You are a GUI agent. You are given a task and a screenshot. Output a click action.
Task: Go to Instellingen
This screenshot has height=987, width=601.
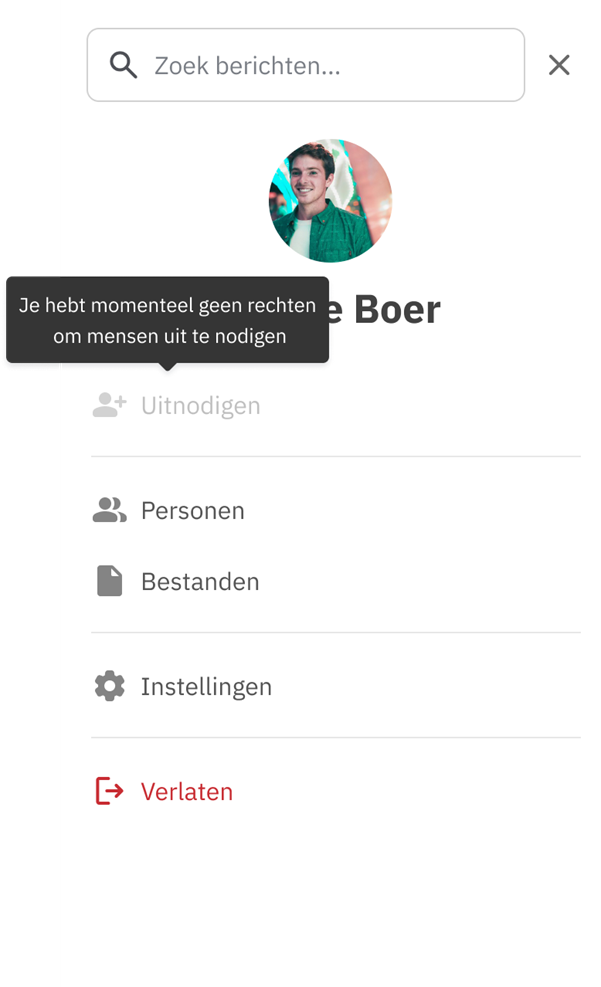206,687
